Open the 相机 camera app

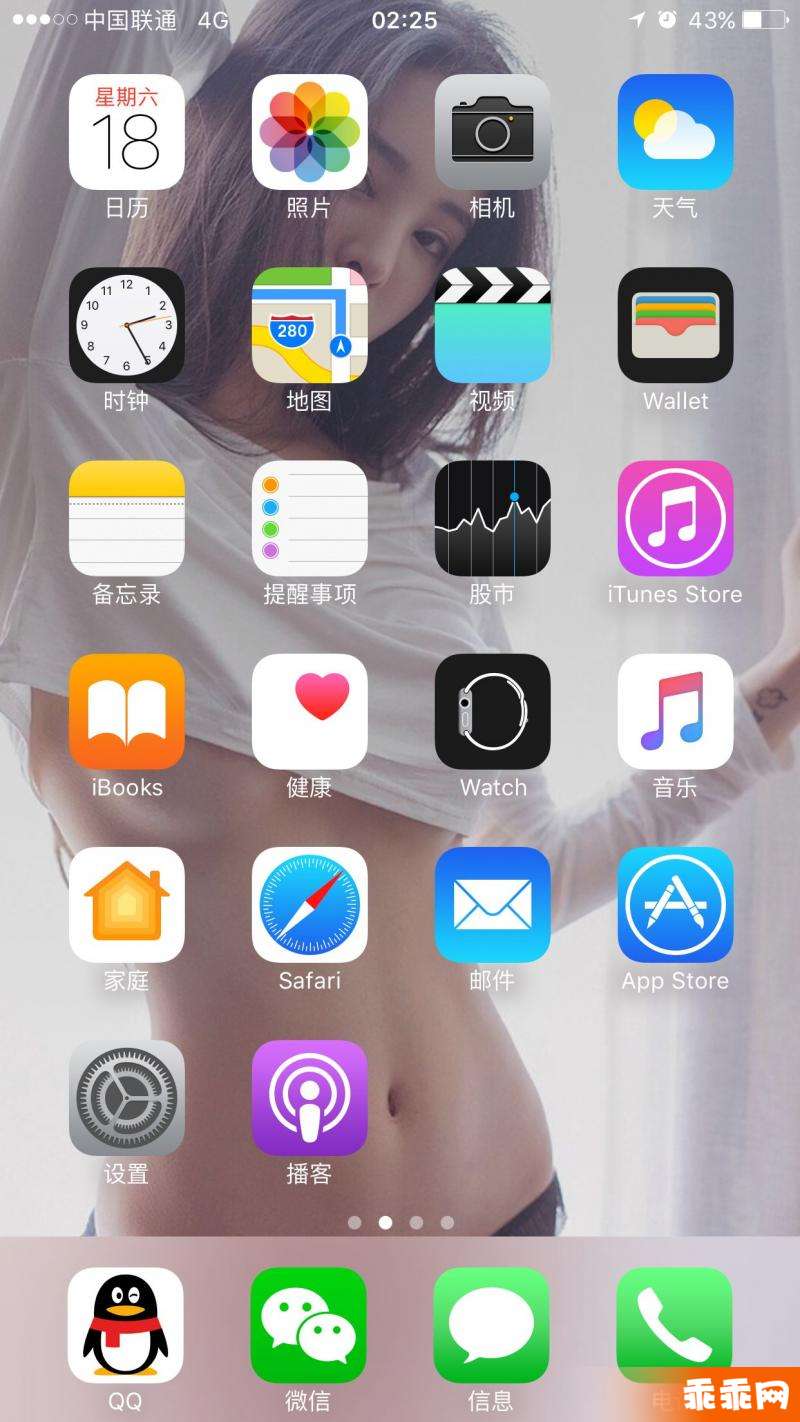[492, 132]
